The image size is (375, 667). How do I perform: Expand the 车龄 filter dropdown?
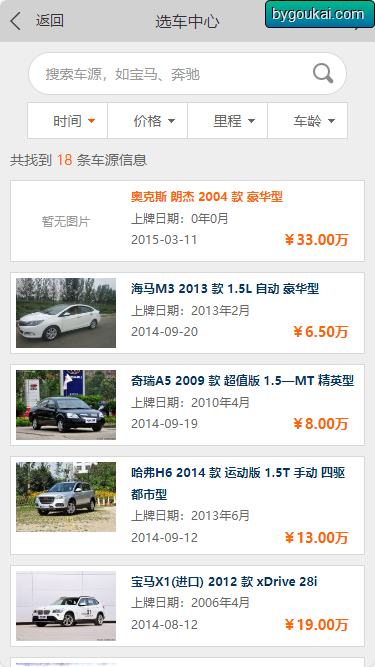[307, 121]
